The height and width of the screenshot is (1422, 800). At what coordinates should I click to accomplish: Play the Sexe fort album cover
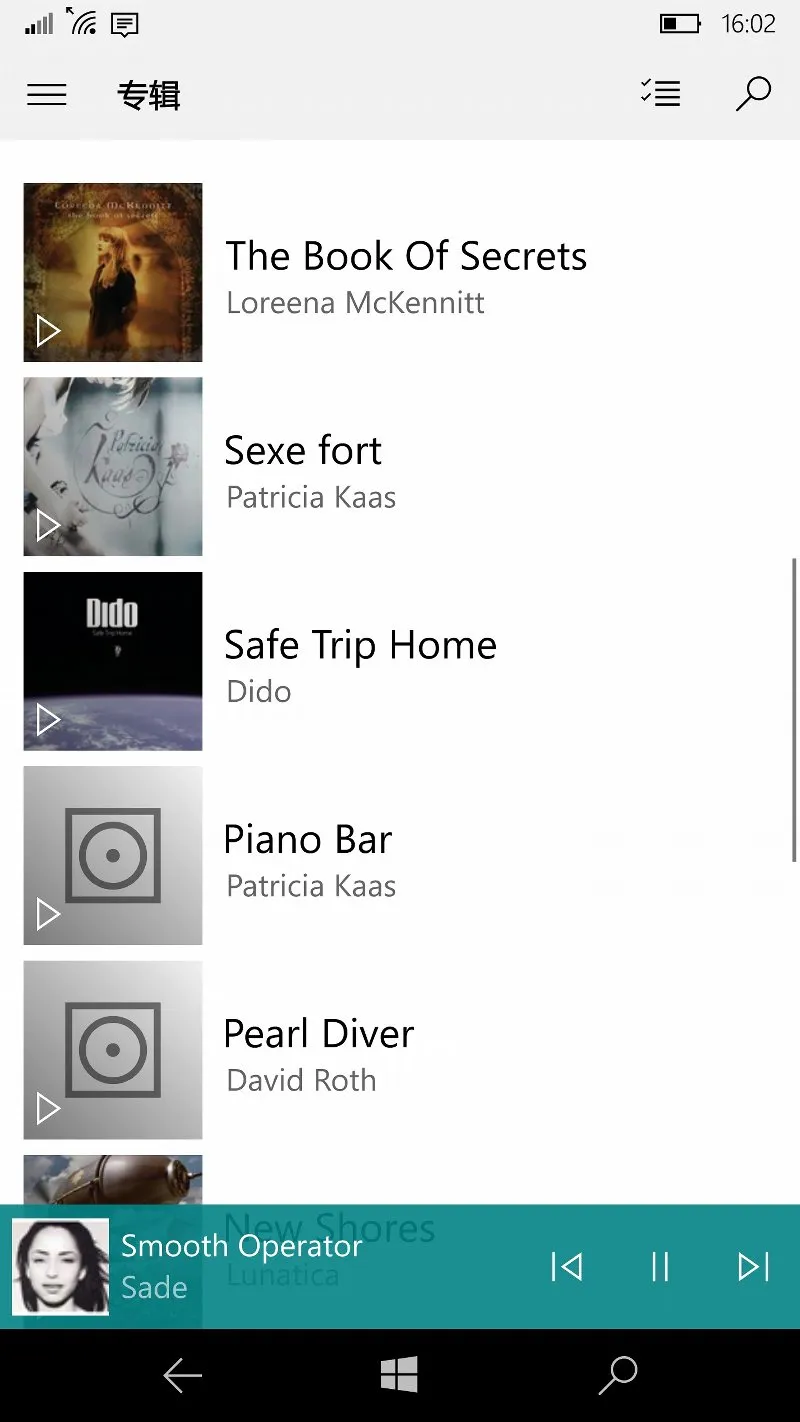pyautogui.click(x=48, y=525)
